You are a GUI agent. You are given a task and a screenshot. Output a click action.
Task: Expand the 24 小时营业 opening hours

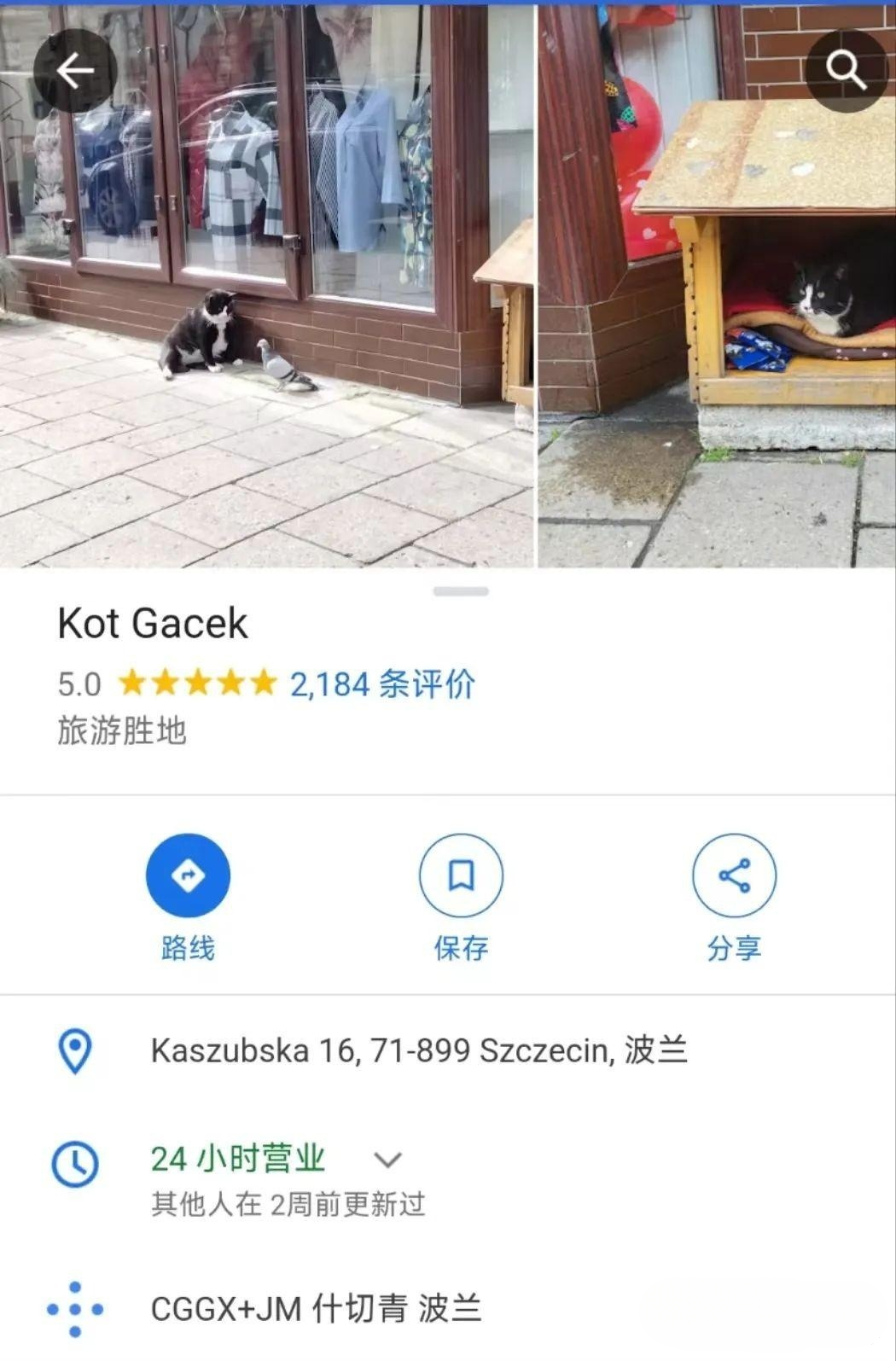point(387,1160)
